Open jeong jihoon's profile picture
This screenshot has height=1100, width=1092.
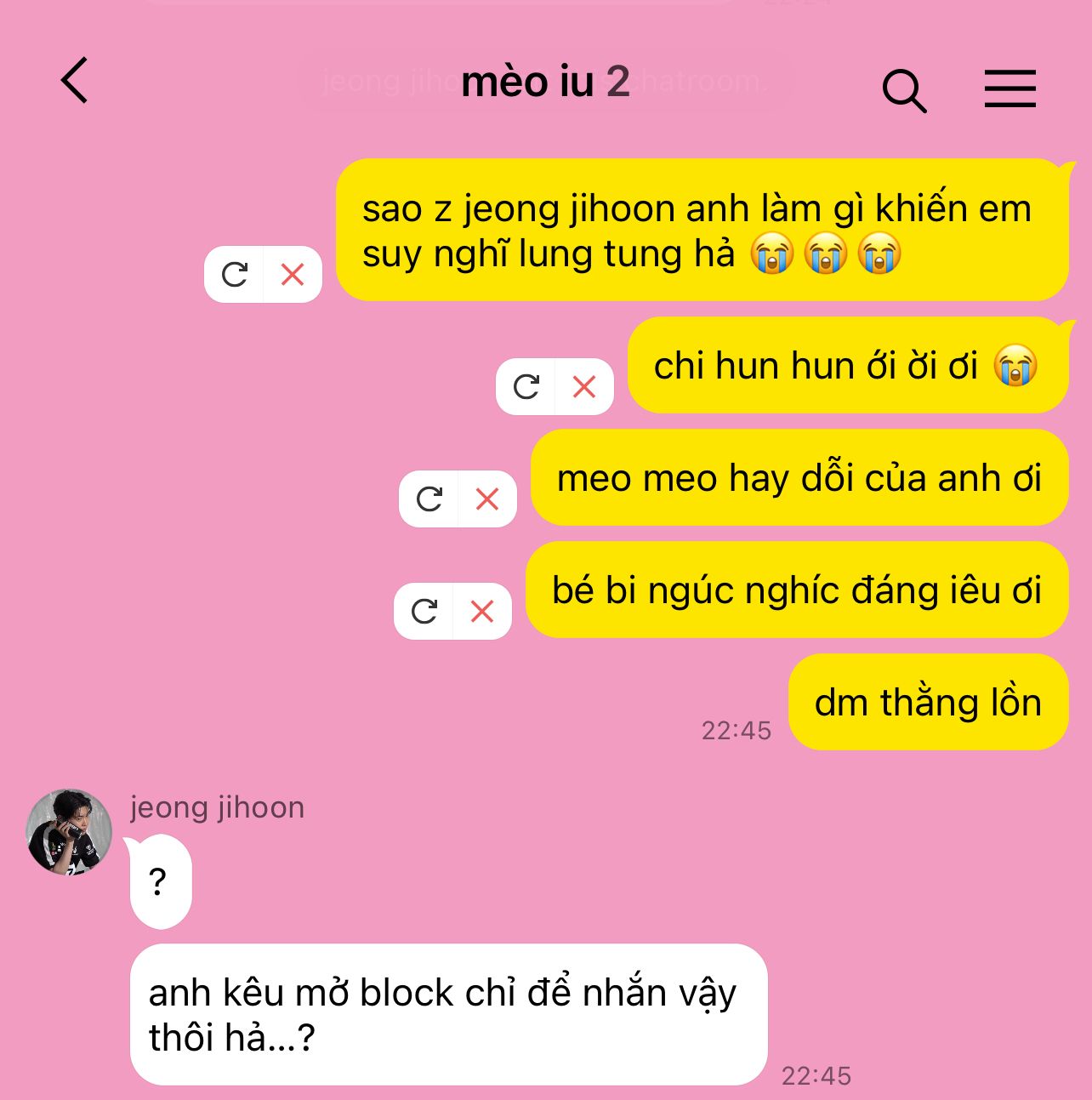(69, 832)
